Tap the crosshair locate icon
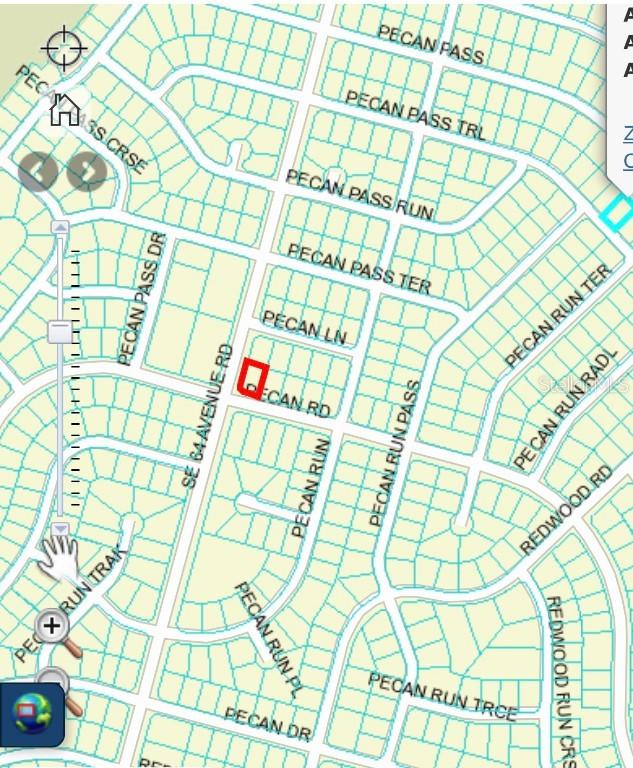 tap(64, 48)
